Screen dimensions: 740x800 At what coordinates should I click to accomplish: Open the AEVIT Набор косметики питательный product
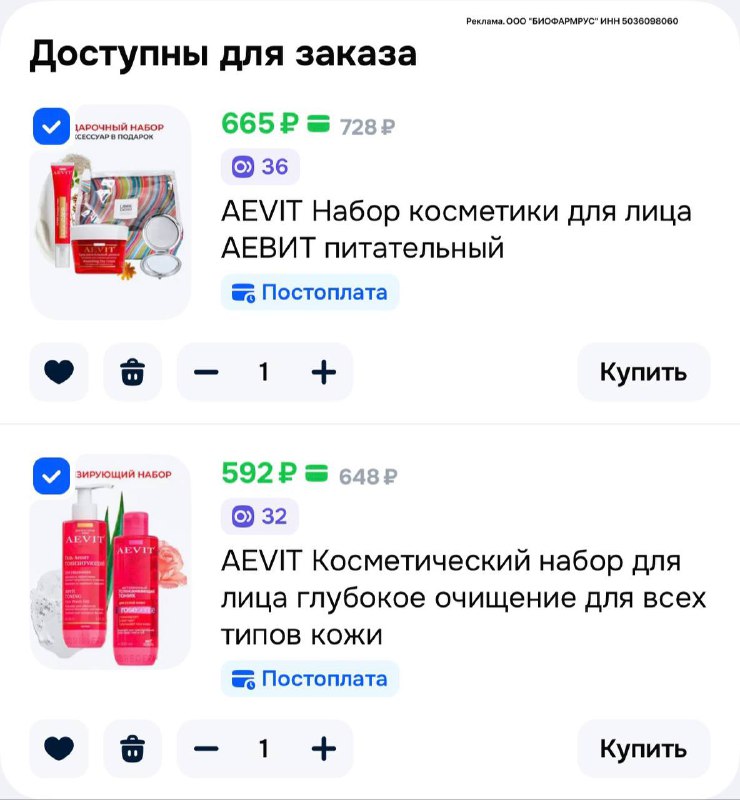click(x=455, y=229)
